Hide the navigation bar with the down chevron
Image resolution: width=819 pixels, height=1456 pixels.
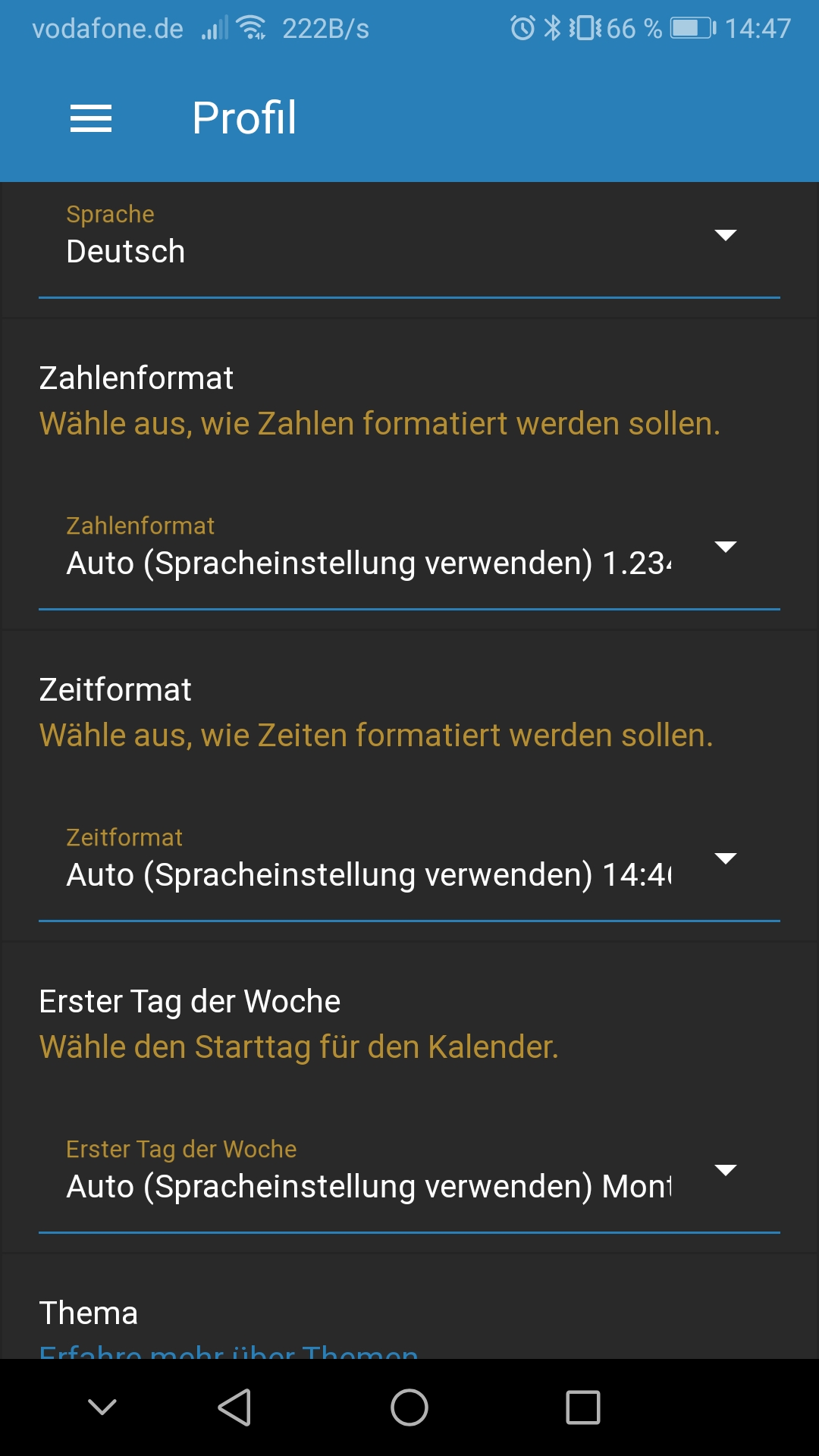pos(102,1407)
